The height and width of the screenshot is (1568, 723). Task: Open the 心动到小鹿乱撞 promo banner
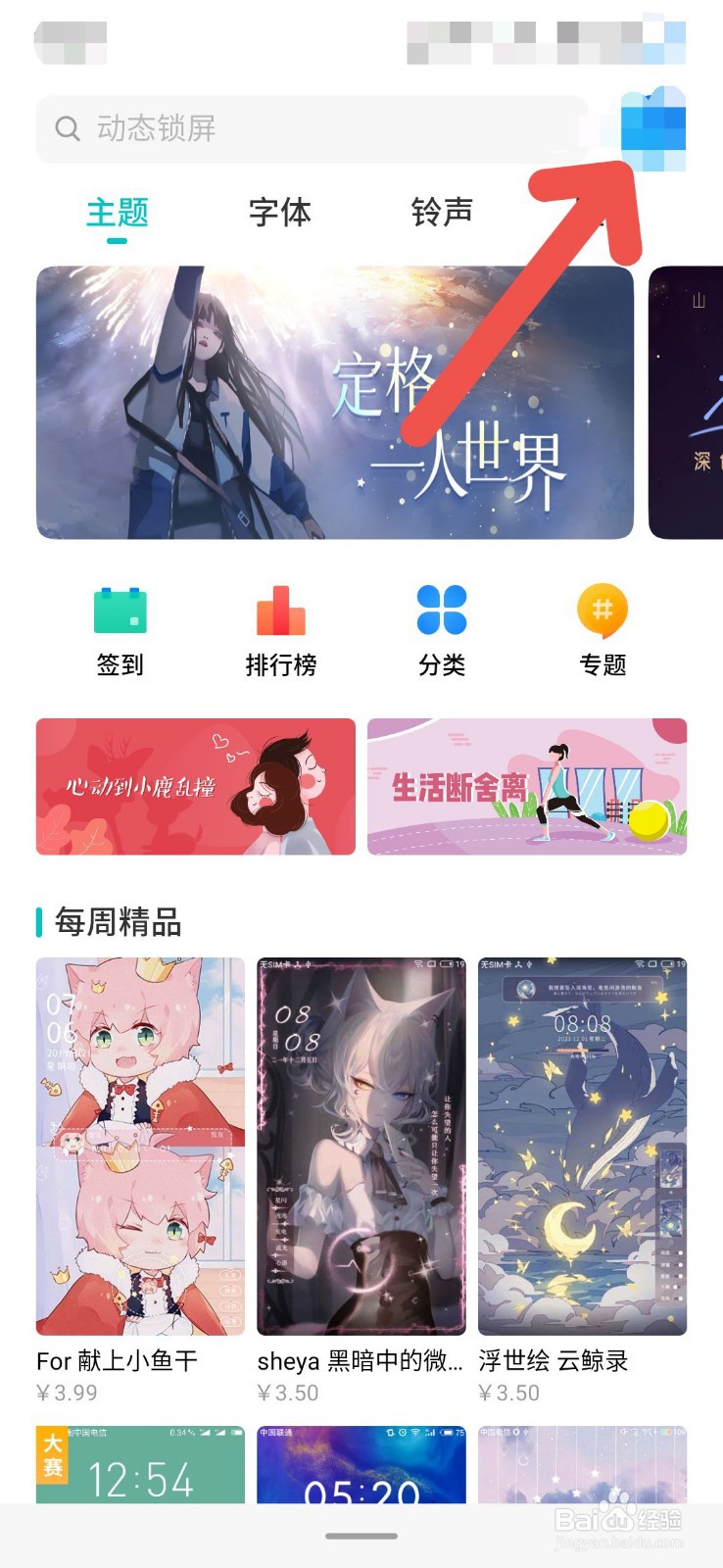(194, 787)
